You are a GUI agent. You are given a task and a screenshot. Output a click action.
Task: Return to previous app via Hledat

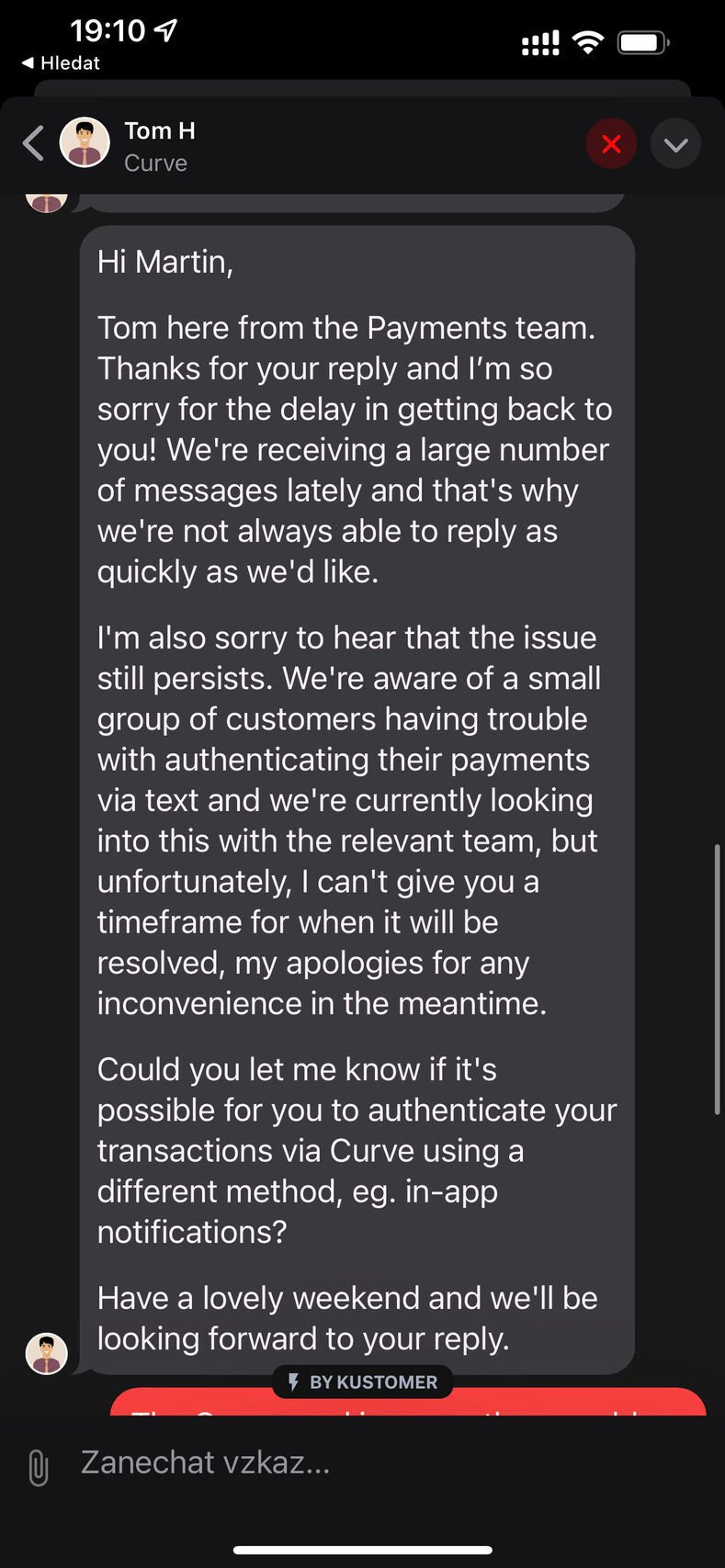click(61, 62)
